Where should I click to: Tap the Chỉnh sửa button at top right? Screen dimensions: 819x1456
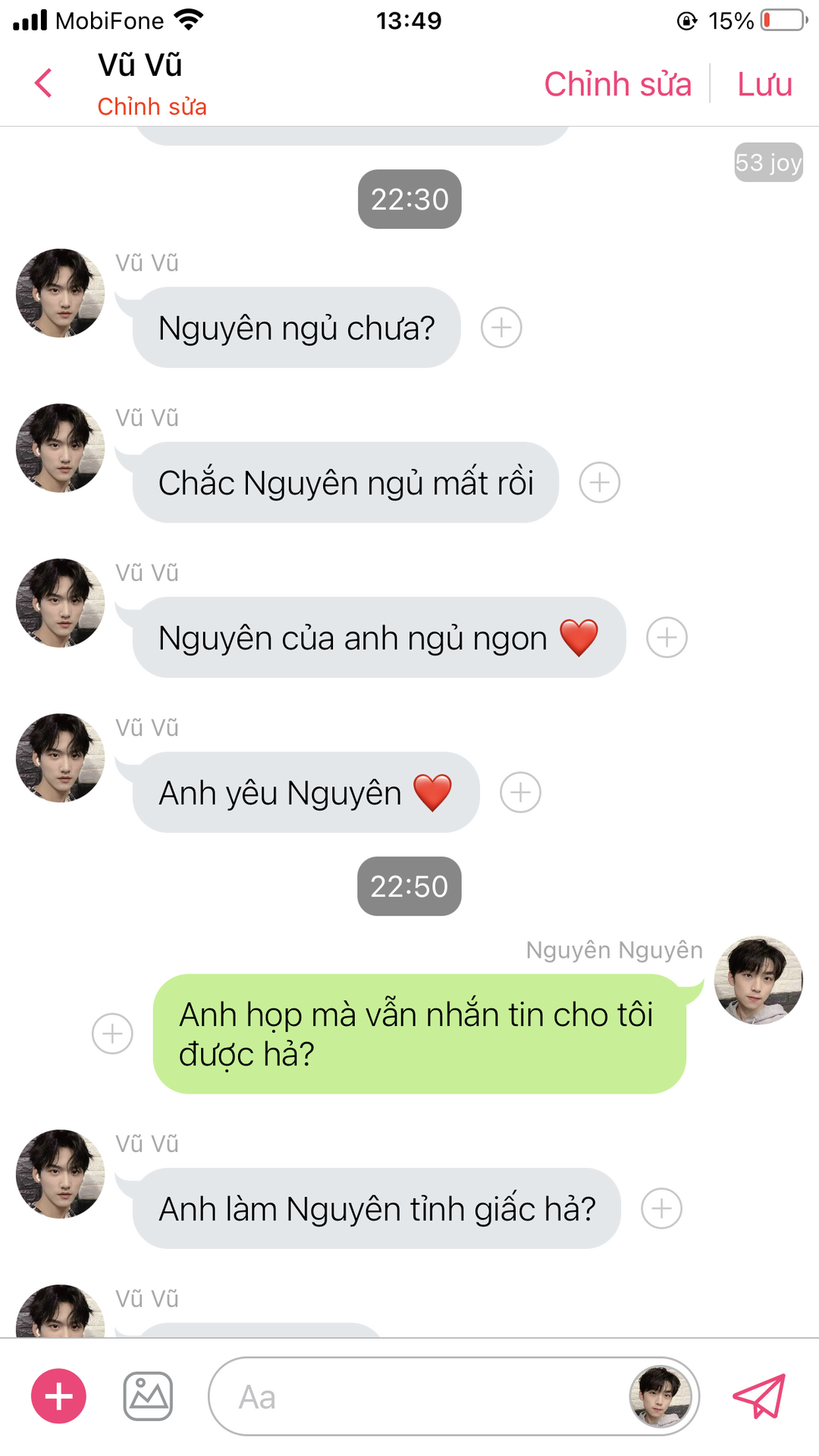pos(618,84)
